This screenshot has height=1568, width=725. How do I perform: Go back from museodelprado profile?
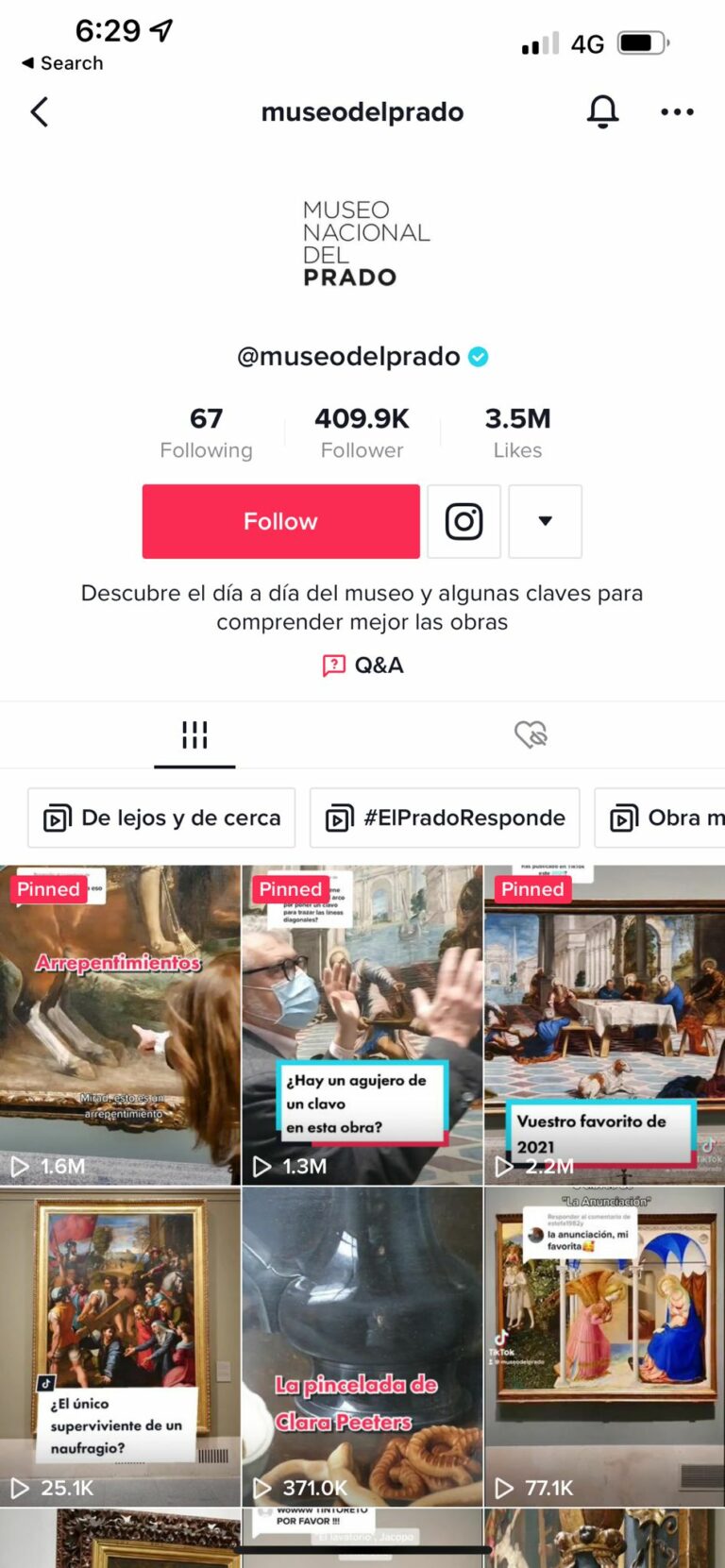40,112
